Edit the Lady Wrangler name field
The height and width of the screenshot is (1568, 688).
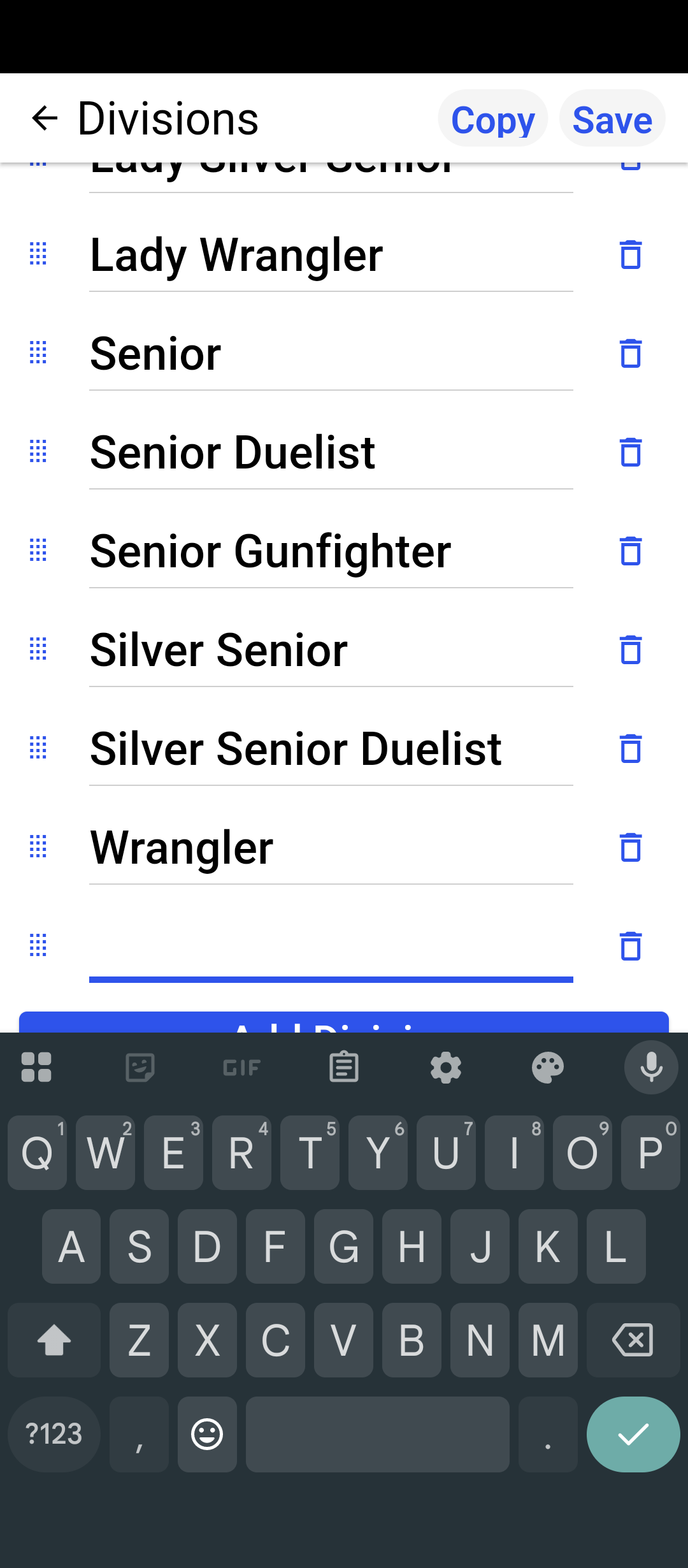(331, 255)
